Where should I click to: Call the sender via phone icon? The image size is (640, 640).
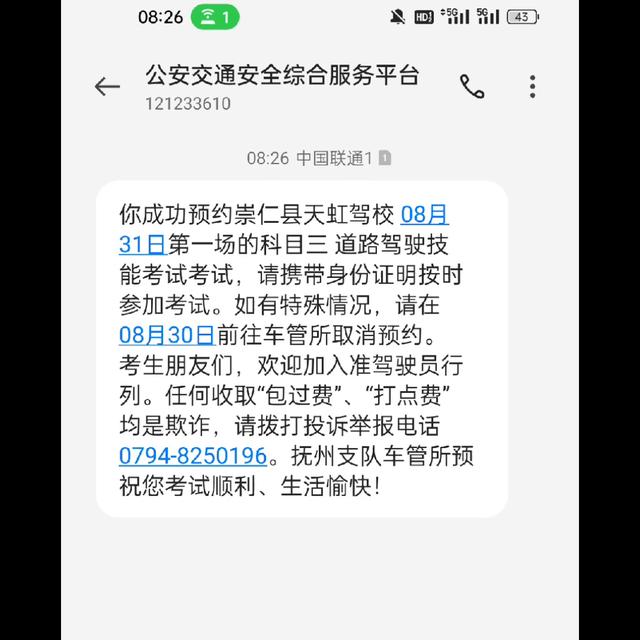(x=472, y=86)
